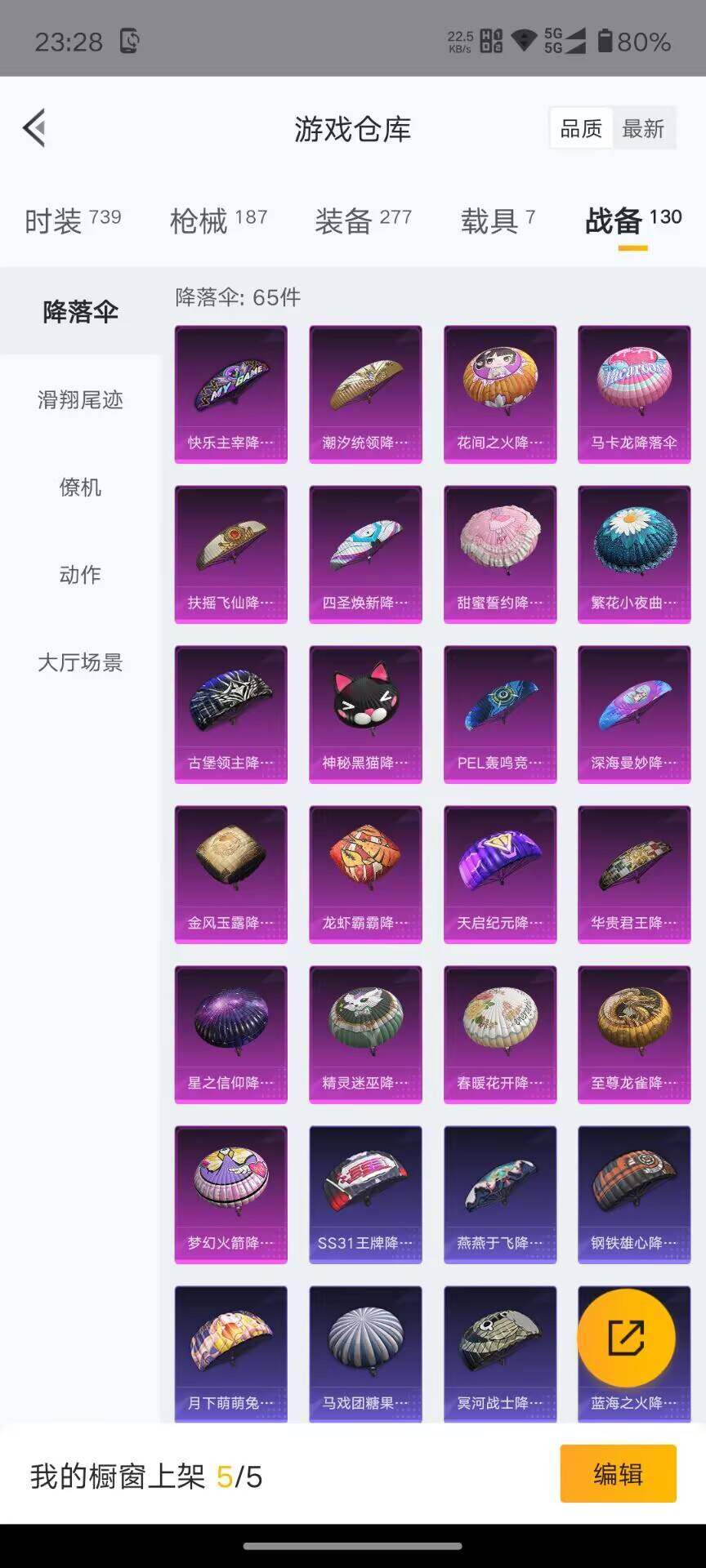Switch to the 枪械 tab
This screenshot has height=1568, width=706.
coord(218,220)
